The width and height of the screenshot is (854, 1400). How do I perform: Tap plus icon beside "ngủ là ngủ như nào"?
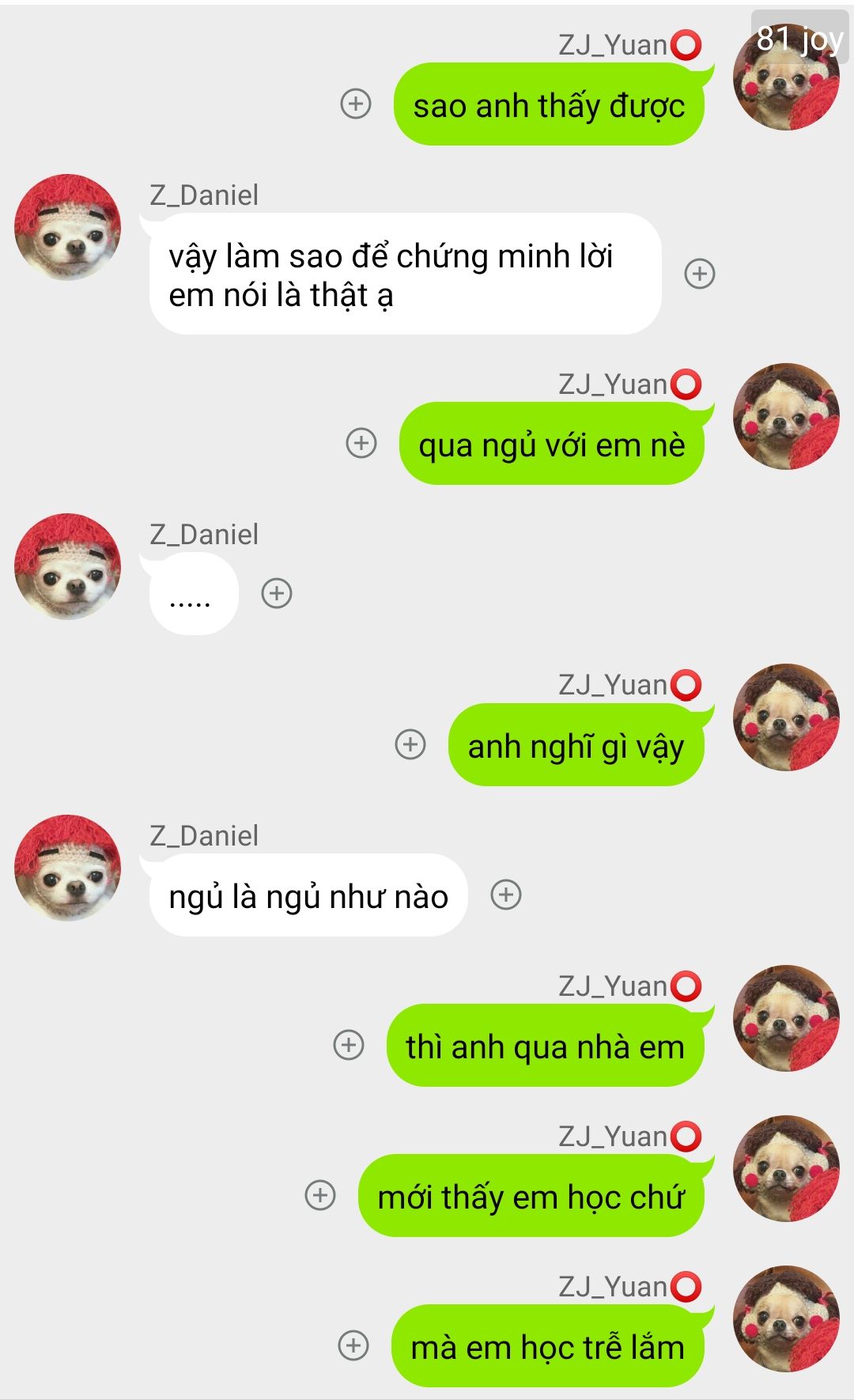[x=506, y=895]
